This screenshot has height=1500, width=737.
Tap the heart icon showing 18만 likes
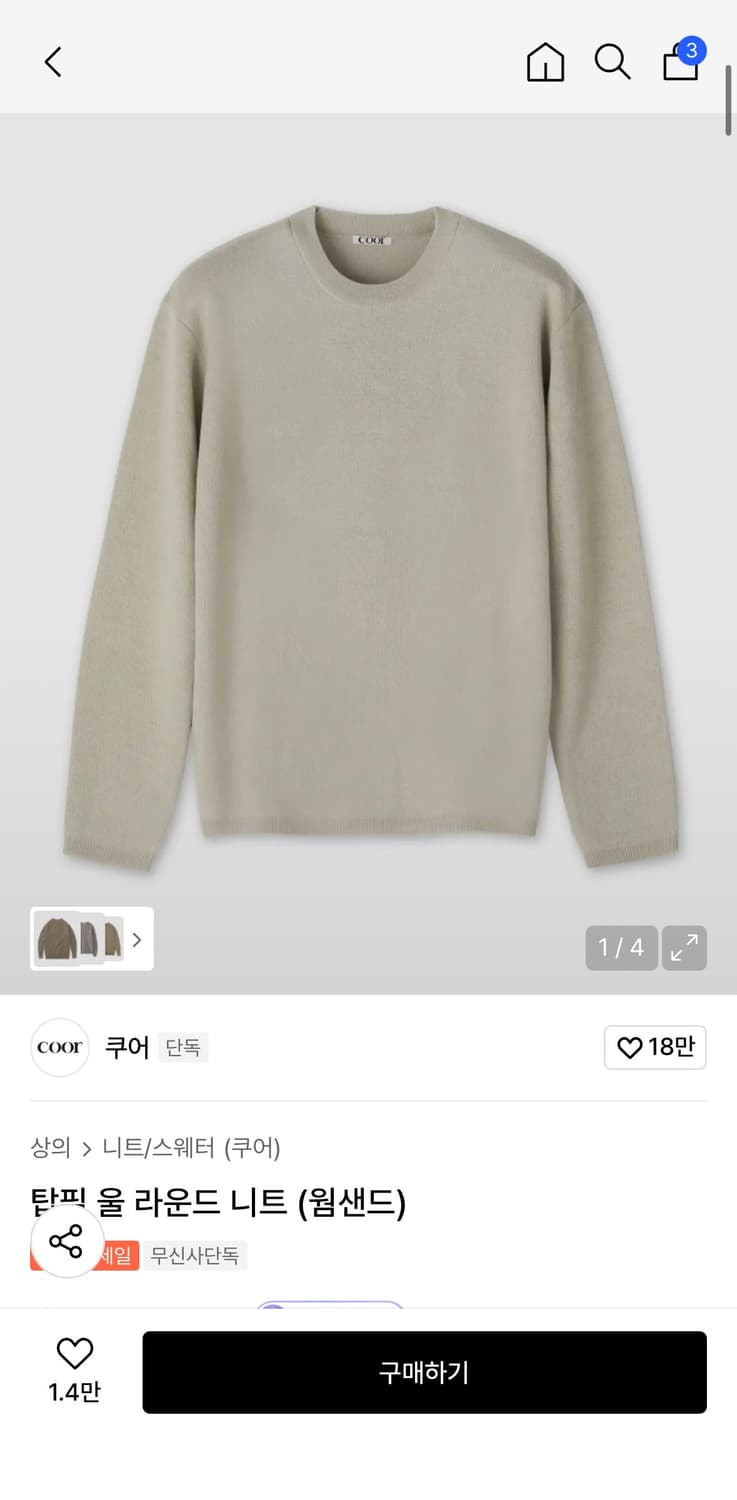click(x=655, y=1047)
